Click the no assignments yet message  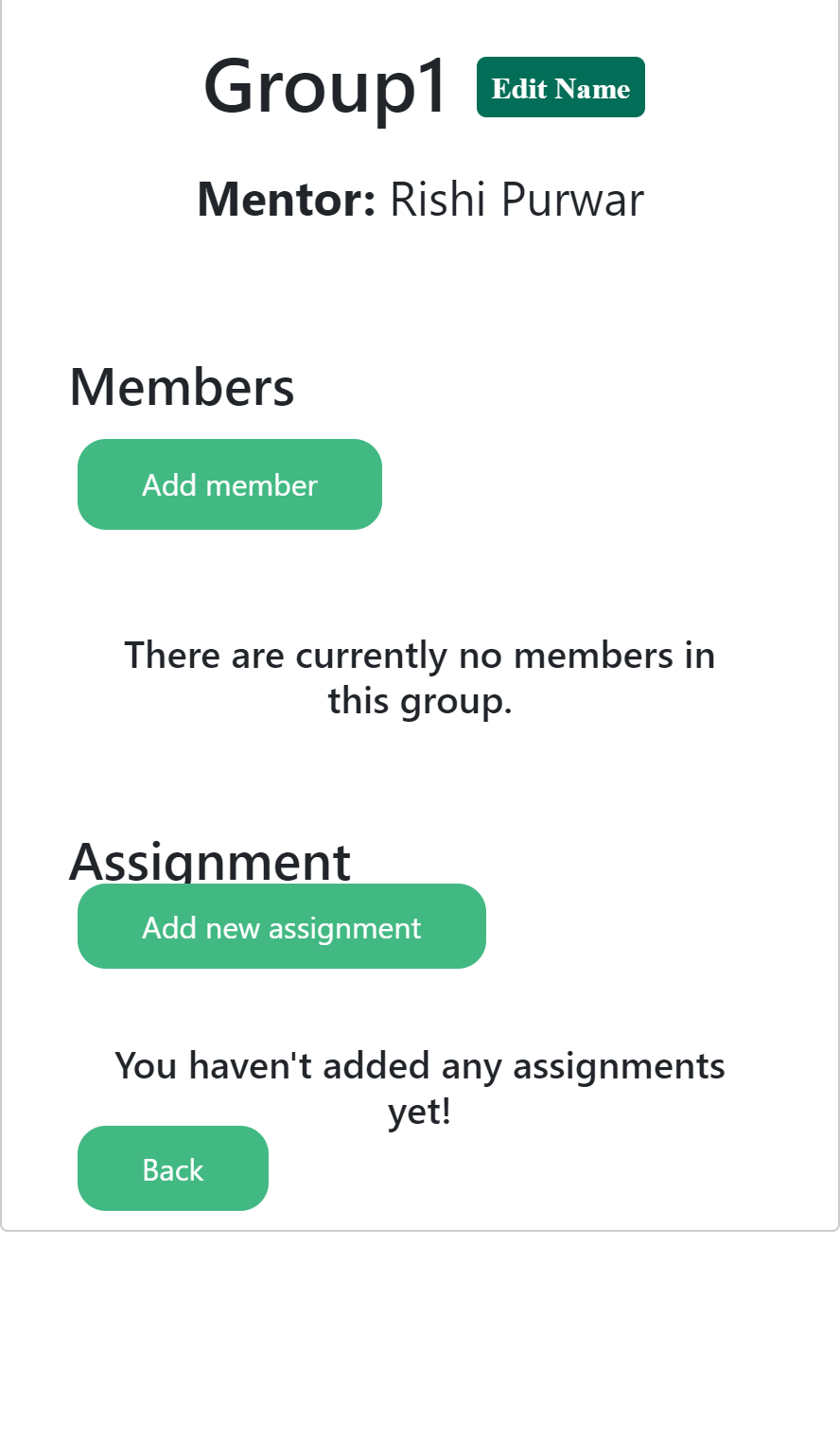click(419, 1086)
